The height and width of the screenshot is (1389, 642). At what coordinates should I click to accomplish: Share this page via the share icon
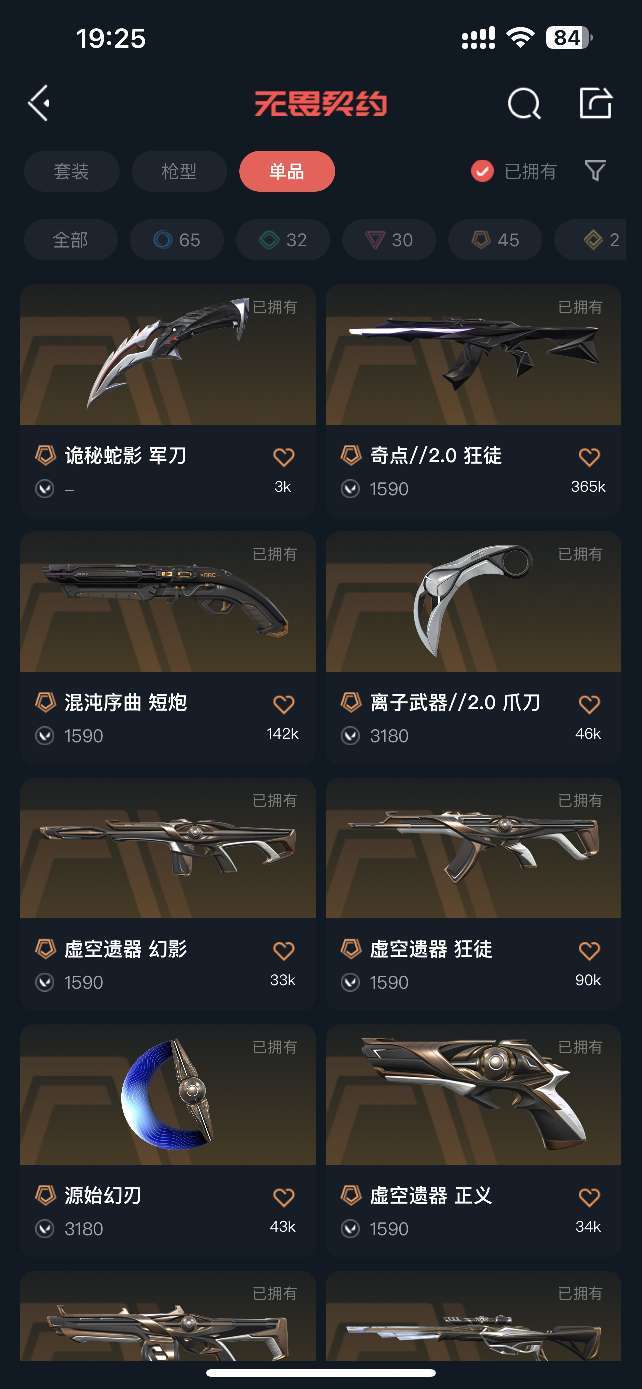coord(595,103)
